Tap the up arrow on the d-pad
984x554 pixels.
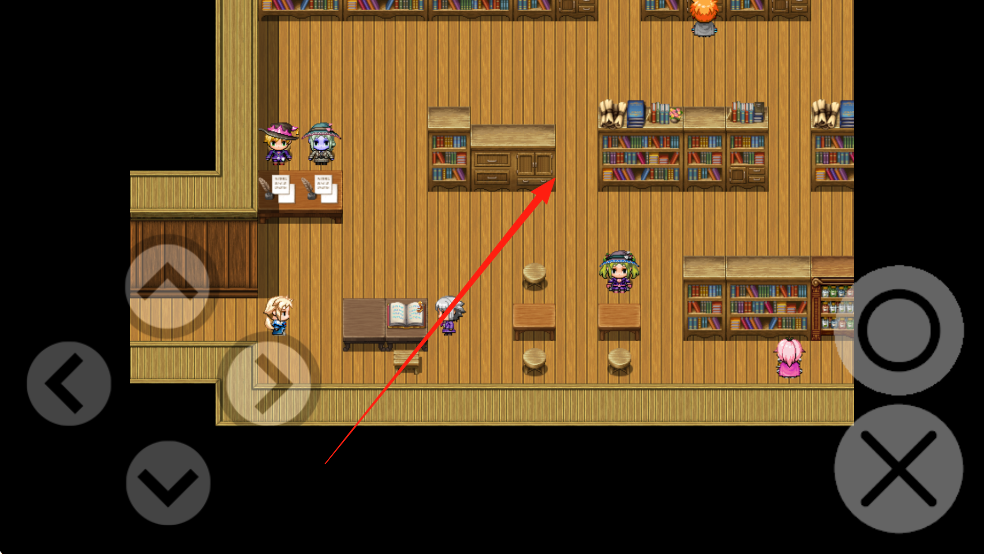click(167, 284)
